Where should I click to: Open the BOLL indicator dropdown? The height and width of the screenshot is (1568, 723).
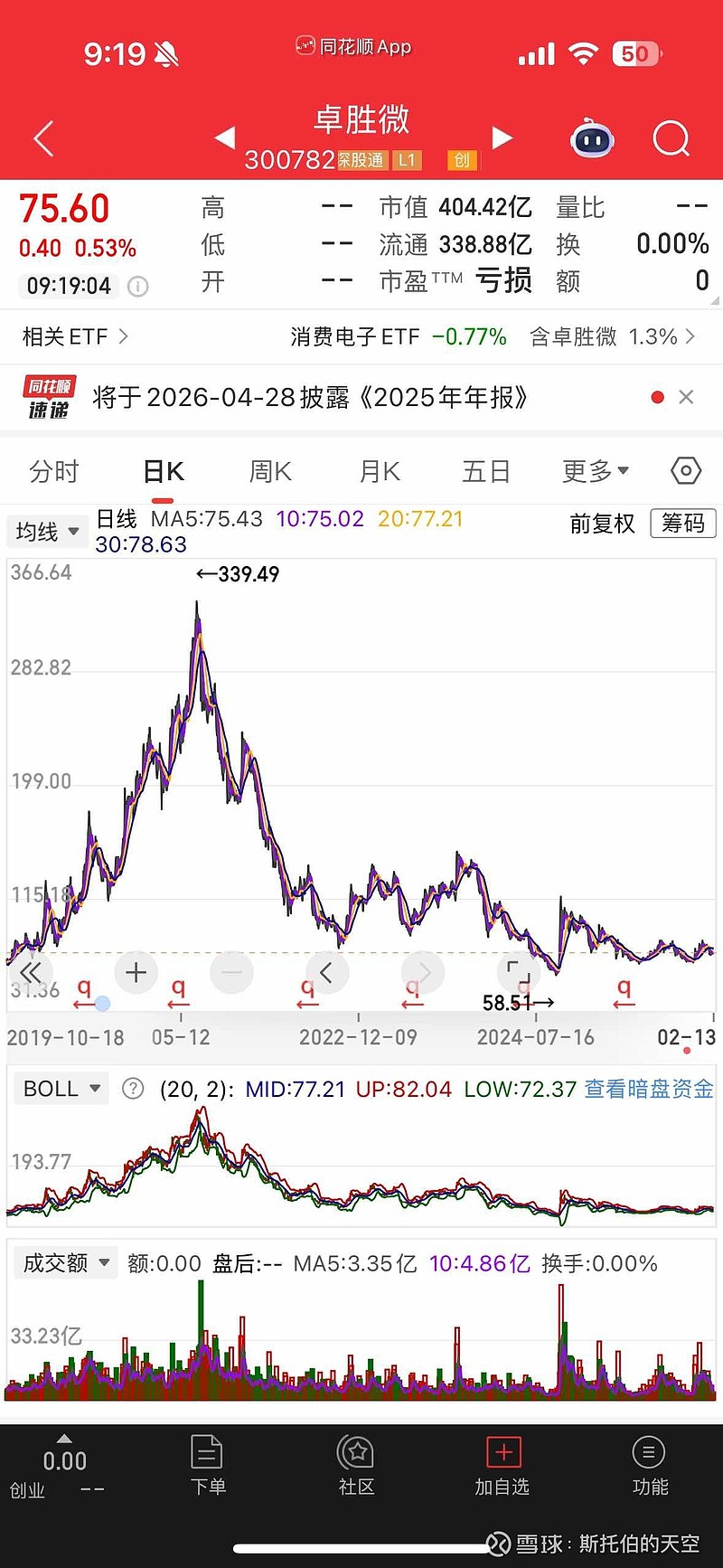(x=61, y=1089)
